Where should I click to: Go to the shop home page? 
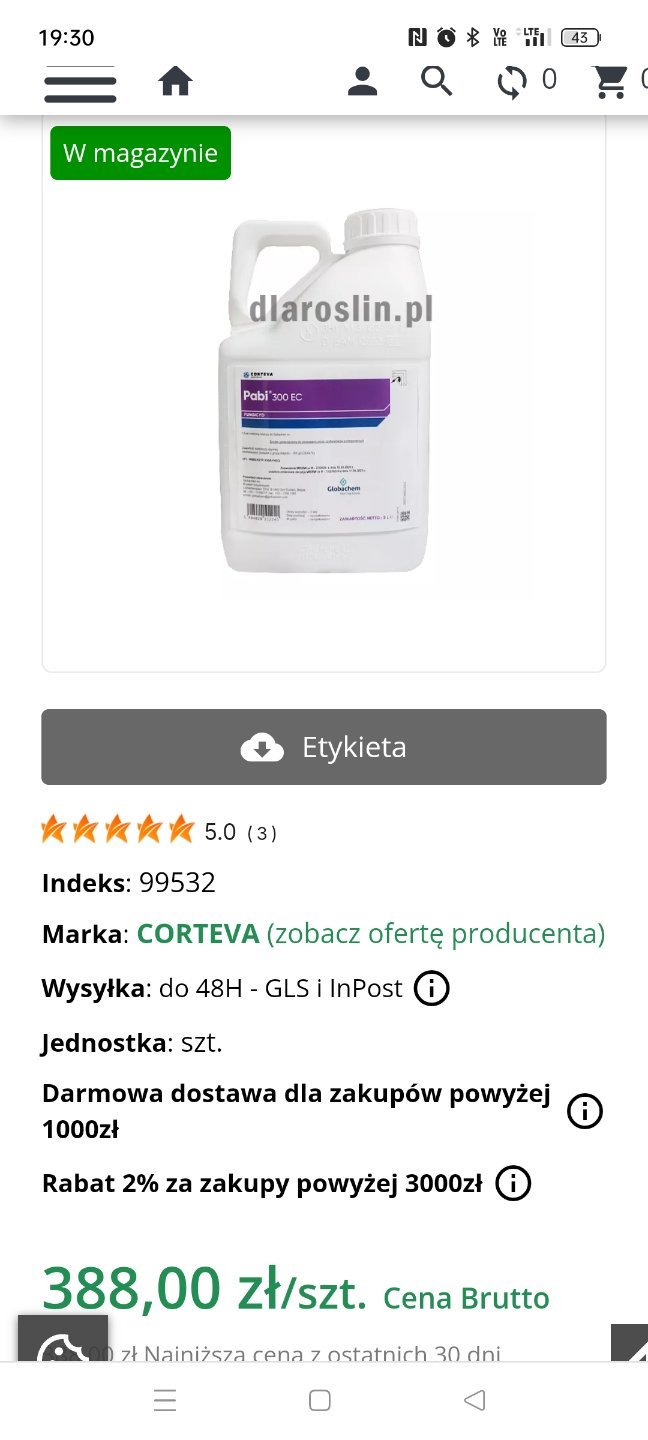coord(175,81)
